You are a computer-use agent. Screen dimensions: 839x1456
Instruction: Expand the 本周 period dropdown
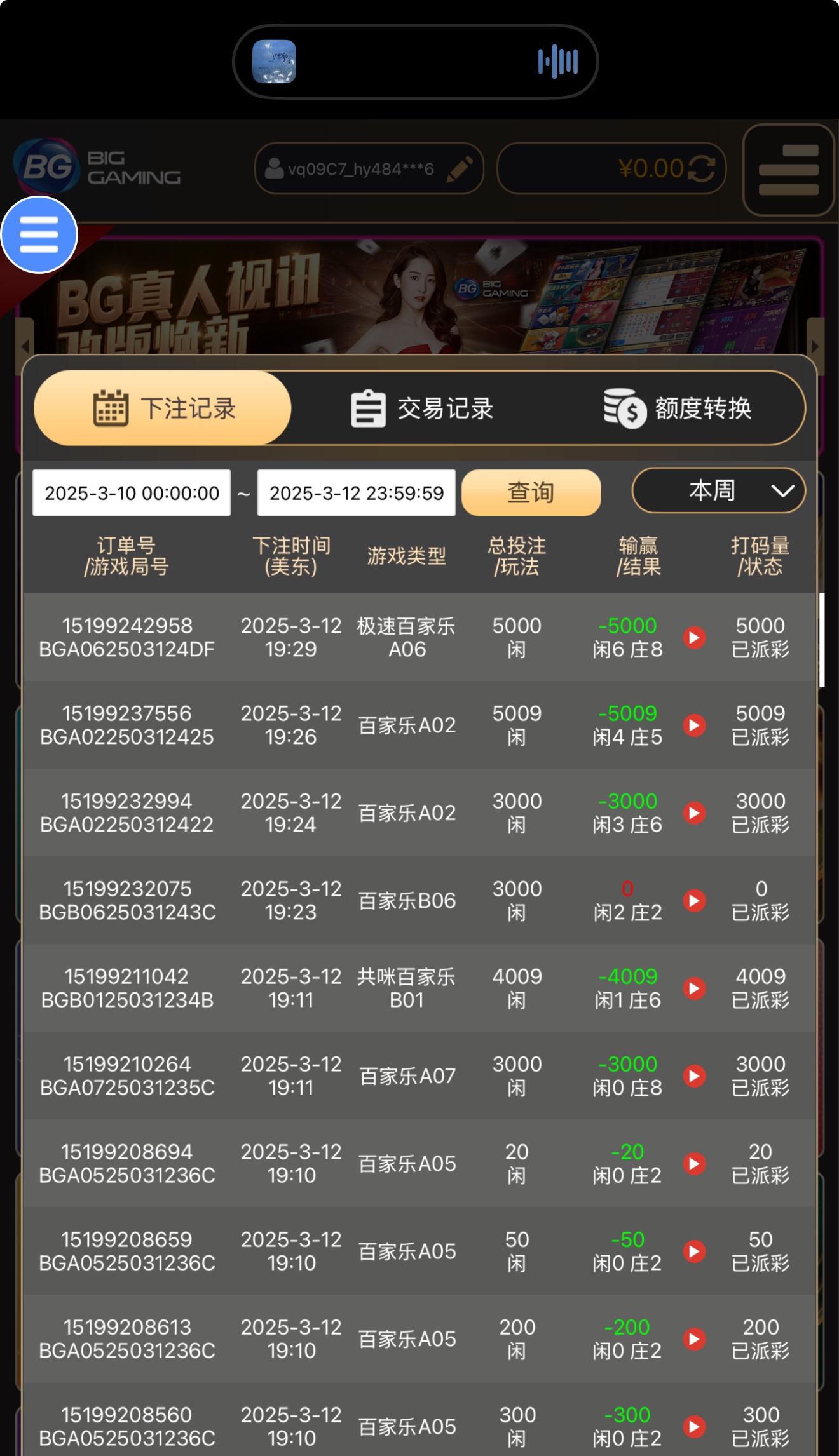pyautogui.click(x=718, y=490)
